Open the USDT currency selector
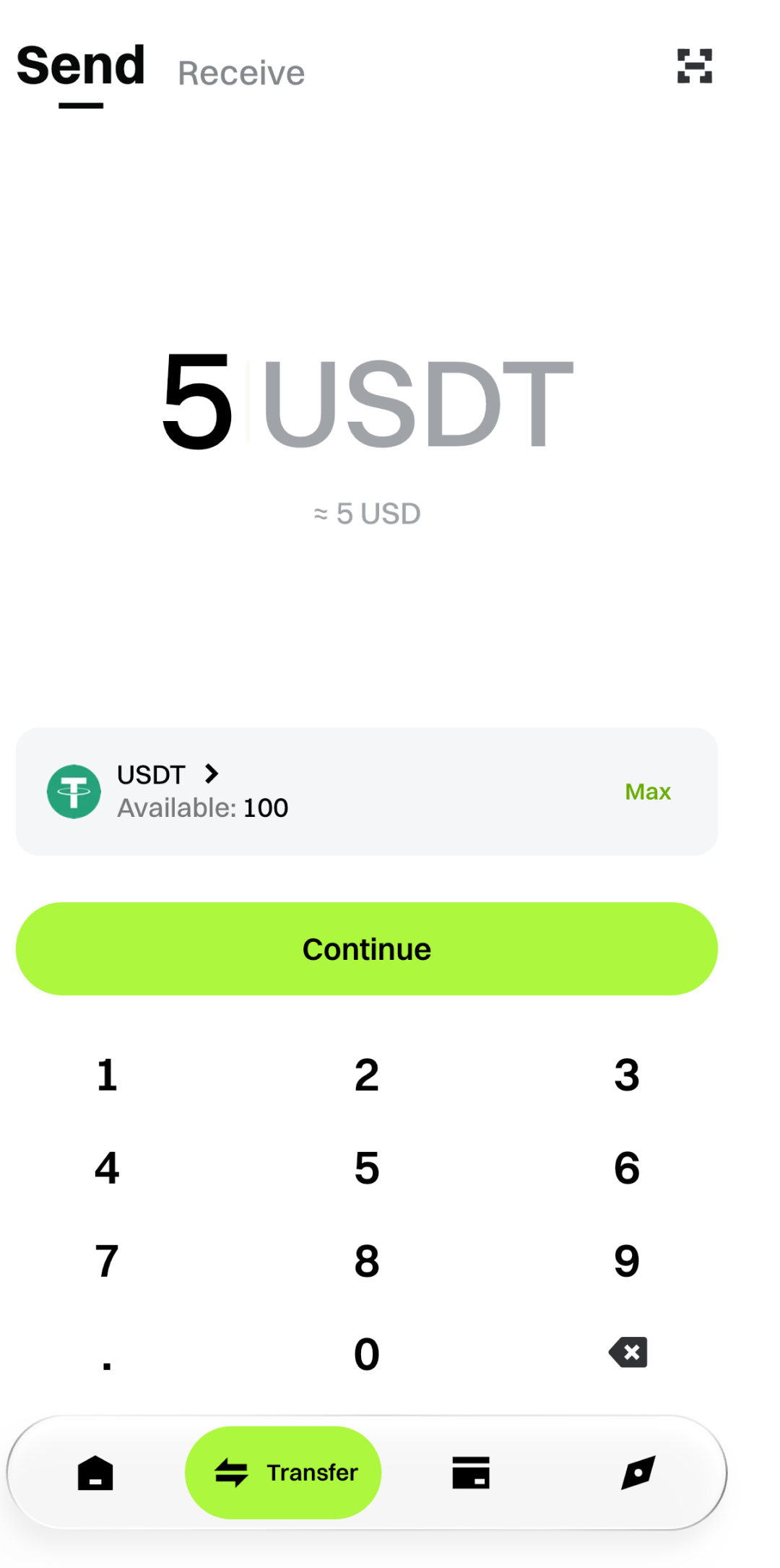The width and height of the screenshot is (780, 1568). click(167, 775)
